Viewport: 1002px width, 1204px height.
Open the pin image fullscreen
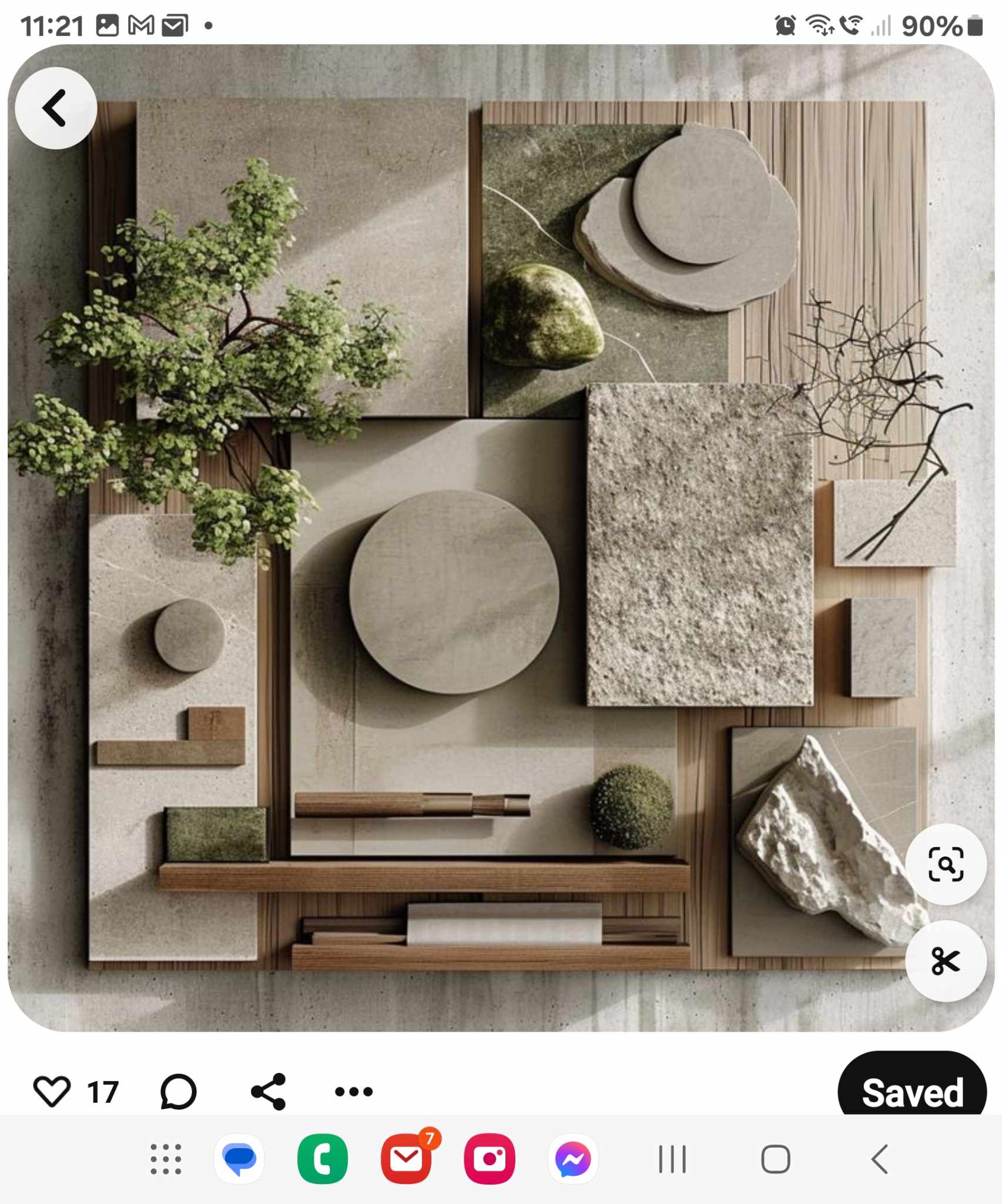470,588
